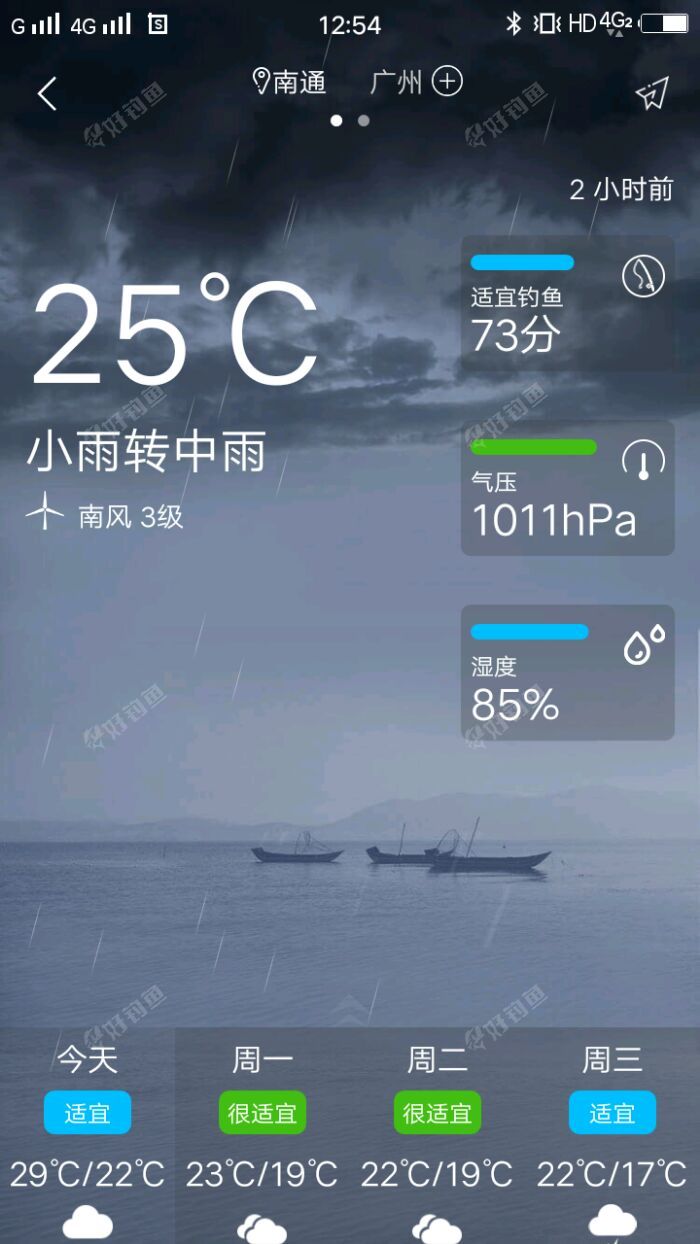Go back using the top-left arrow
Screen dimensions: 700x1244
pos(47,94)
